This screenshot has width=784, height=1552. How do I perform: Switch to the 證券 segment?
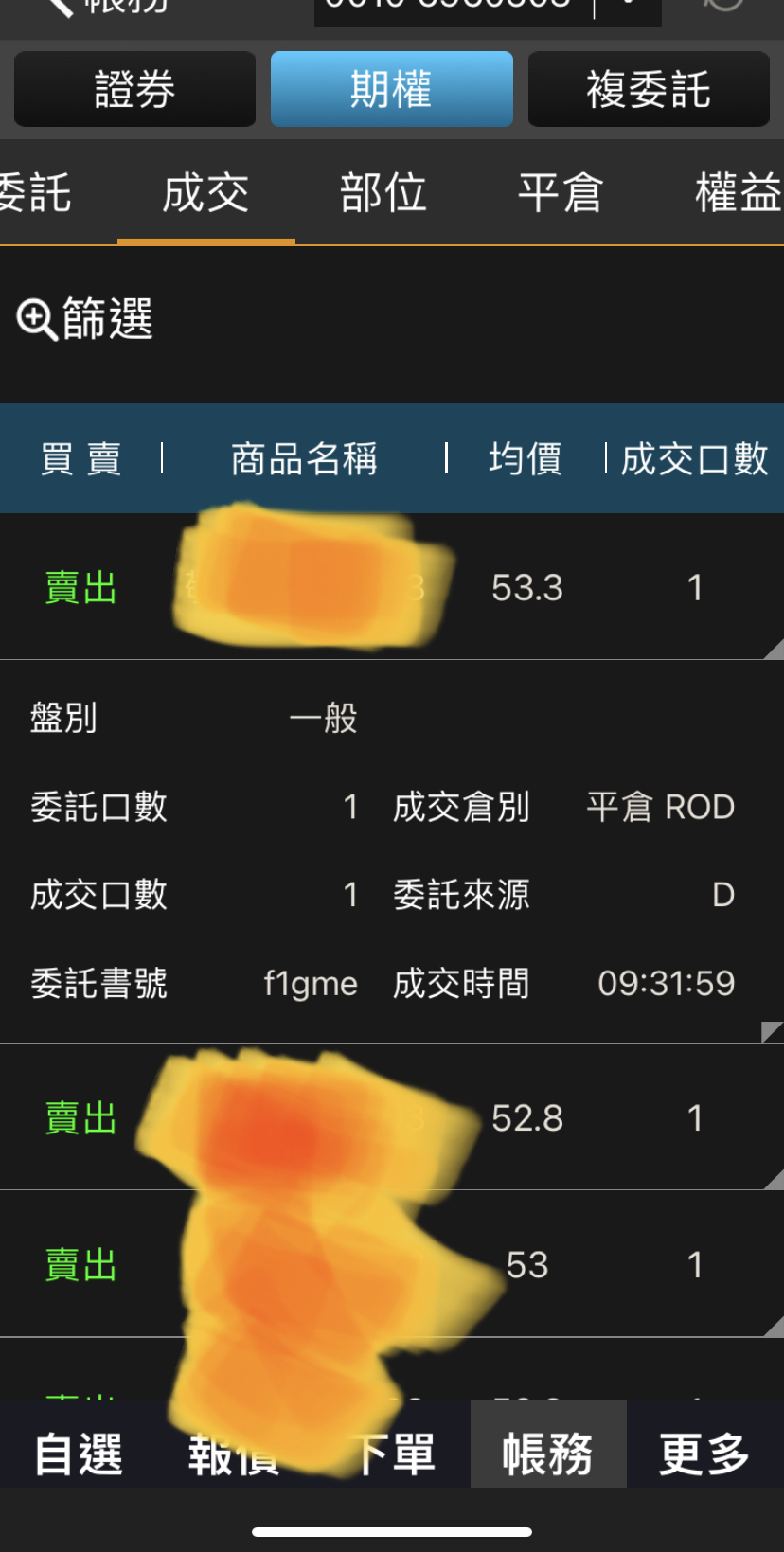click(x=134, y=89)
